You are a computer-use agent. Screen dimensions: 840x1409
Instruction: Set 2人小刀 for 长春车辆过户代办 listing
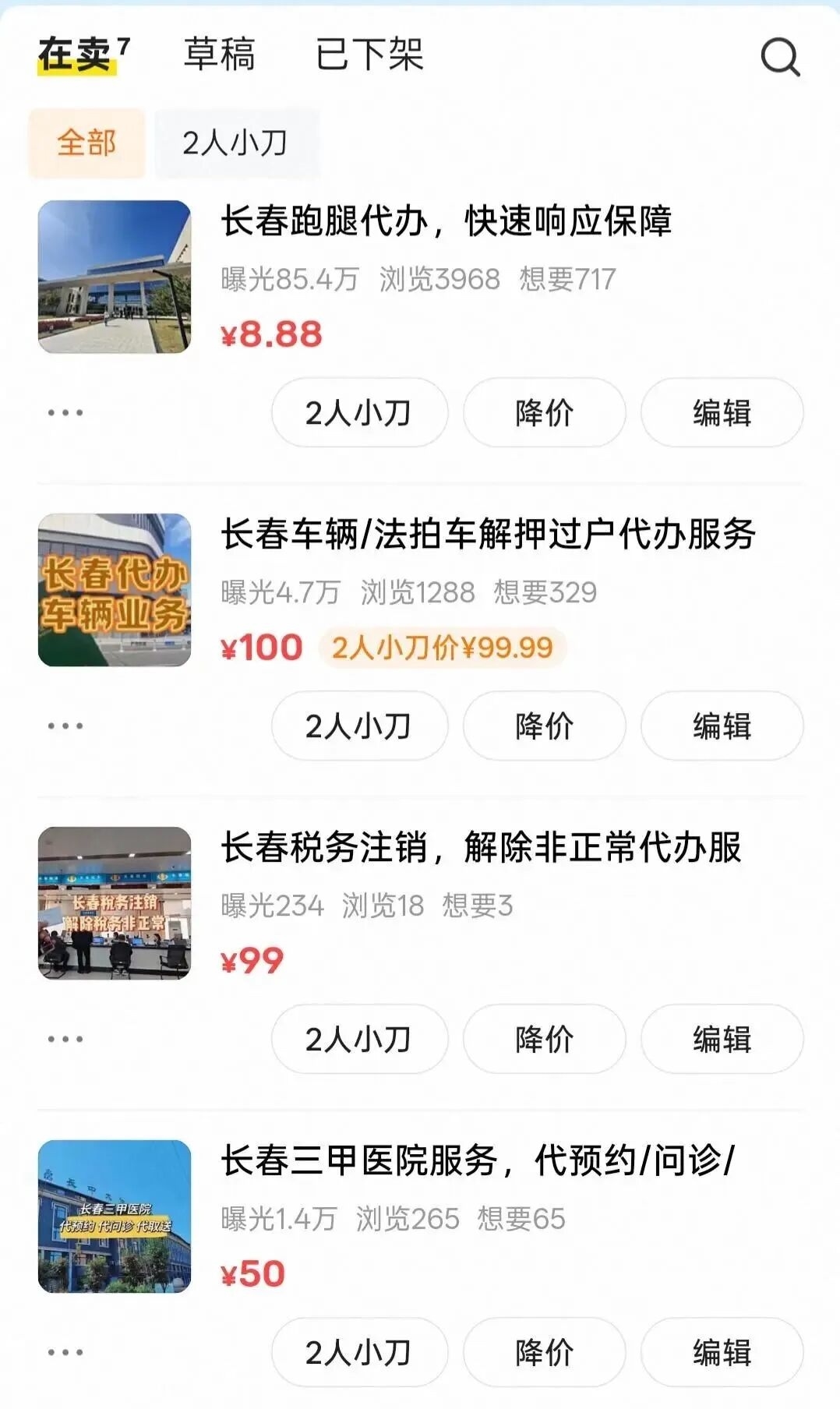[x=359, y=726]
